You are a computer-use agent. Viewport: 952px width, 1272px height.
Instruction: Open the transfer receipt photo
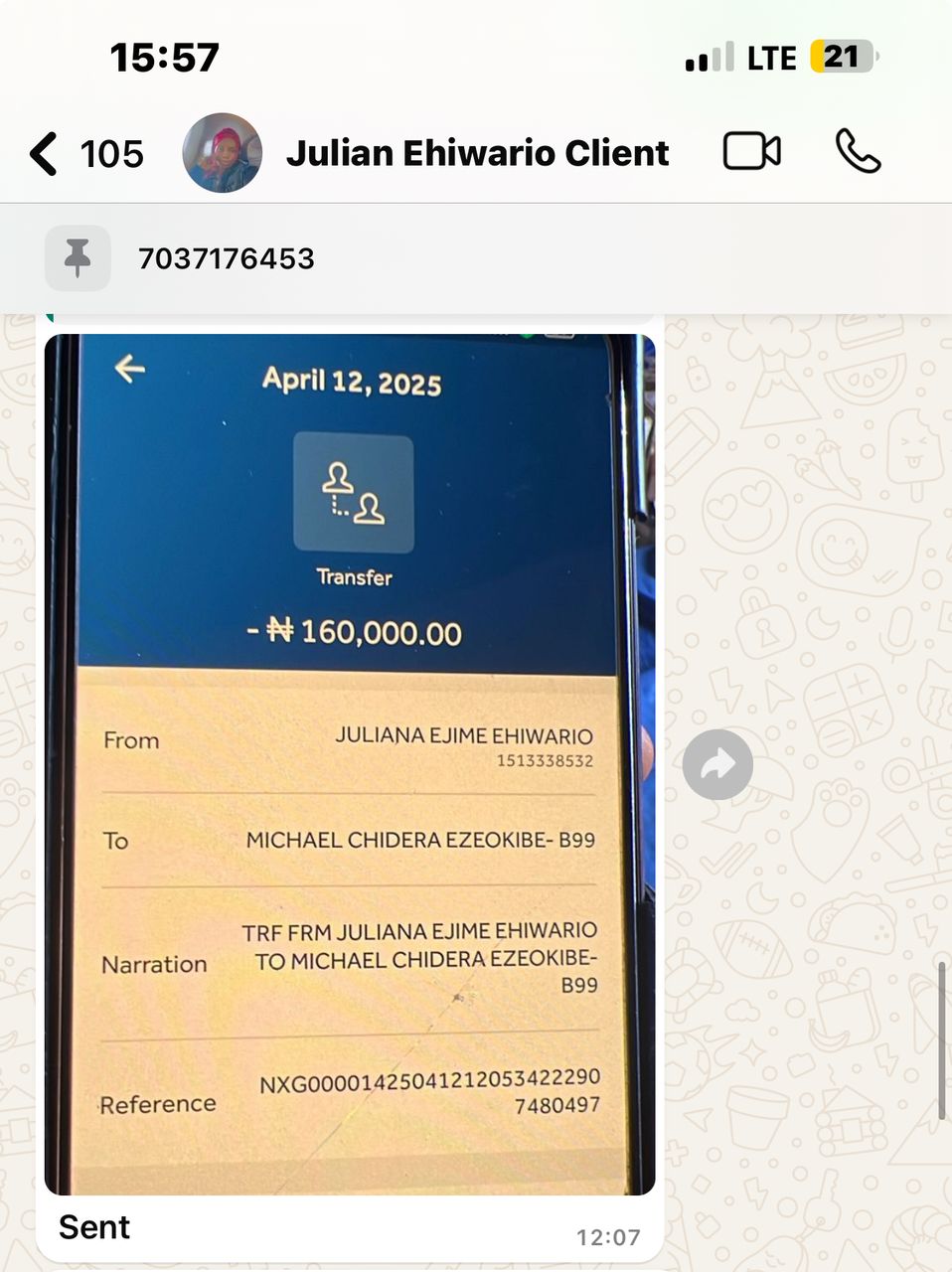pyautogui.click(x=350, y=763)
